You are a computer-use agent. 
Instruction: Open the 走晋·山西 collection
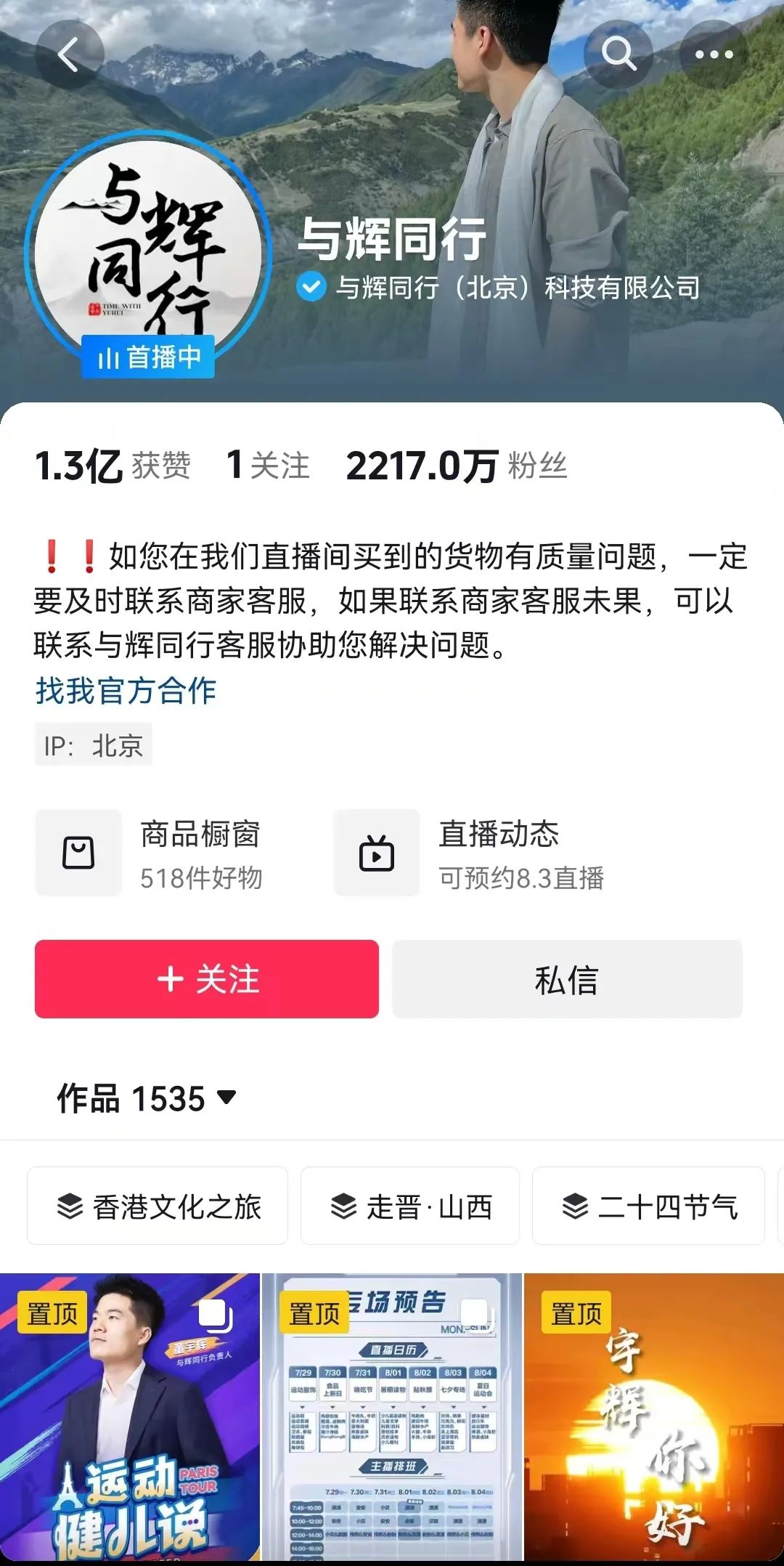click(x=410, y=1206)
